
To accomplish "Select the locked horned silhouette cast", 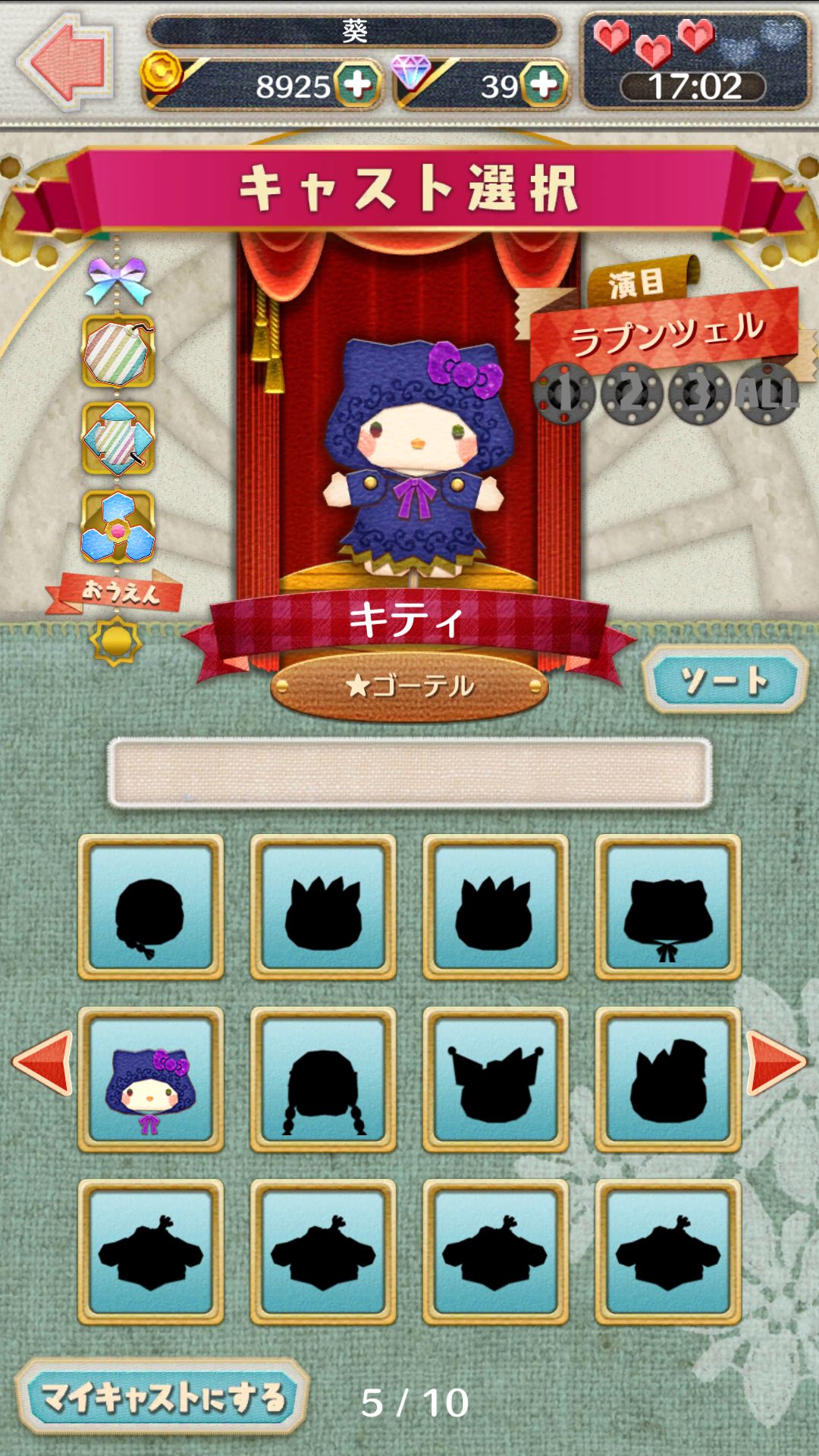I will pos(495,1079).
